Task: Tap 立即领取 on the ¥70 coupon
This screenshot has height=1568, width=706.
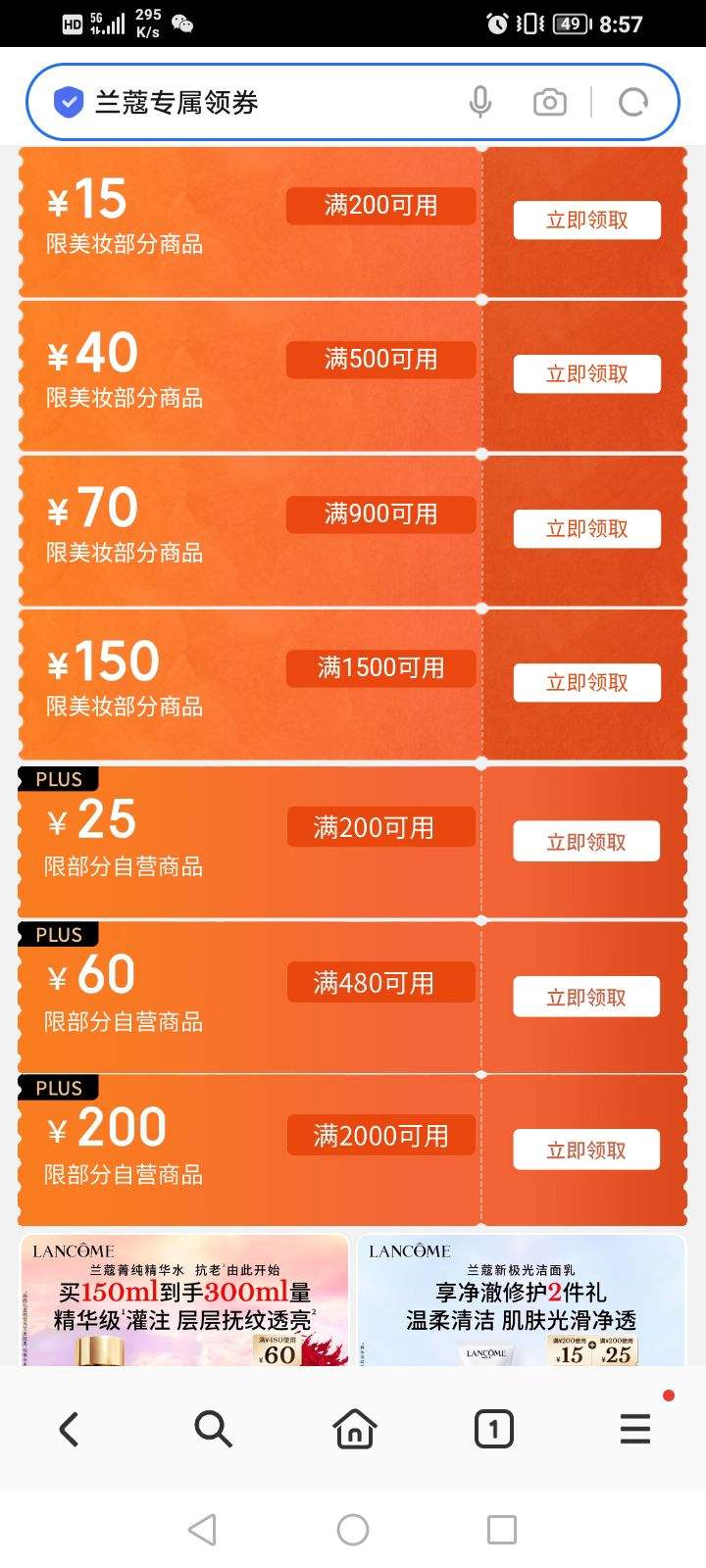Action: (x=585, y=527)
